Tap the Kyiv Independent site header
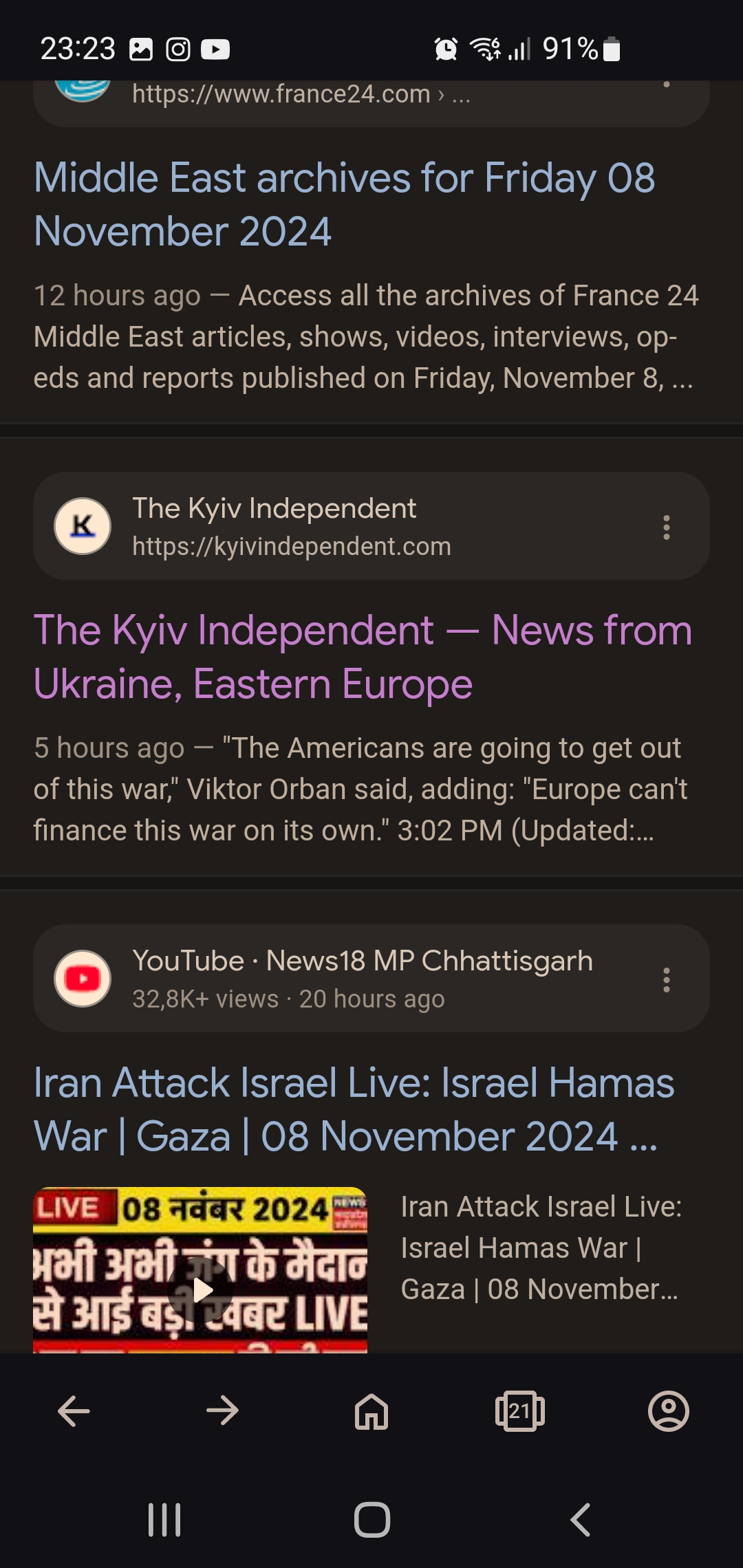The width and height of the screenshot is (743, 1568). pyautogui.click(x=371, y=526)
